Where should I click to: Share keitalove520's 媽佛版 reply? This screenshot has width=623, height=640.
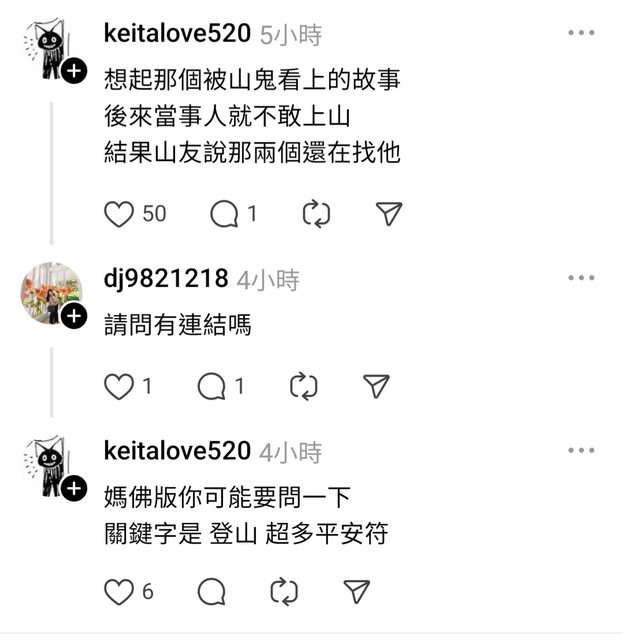coord(357,591)
